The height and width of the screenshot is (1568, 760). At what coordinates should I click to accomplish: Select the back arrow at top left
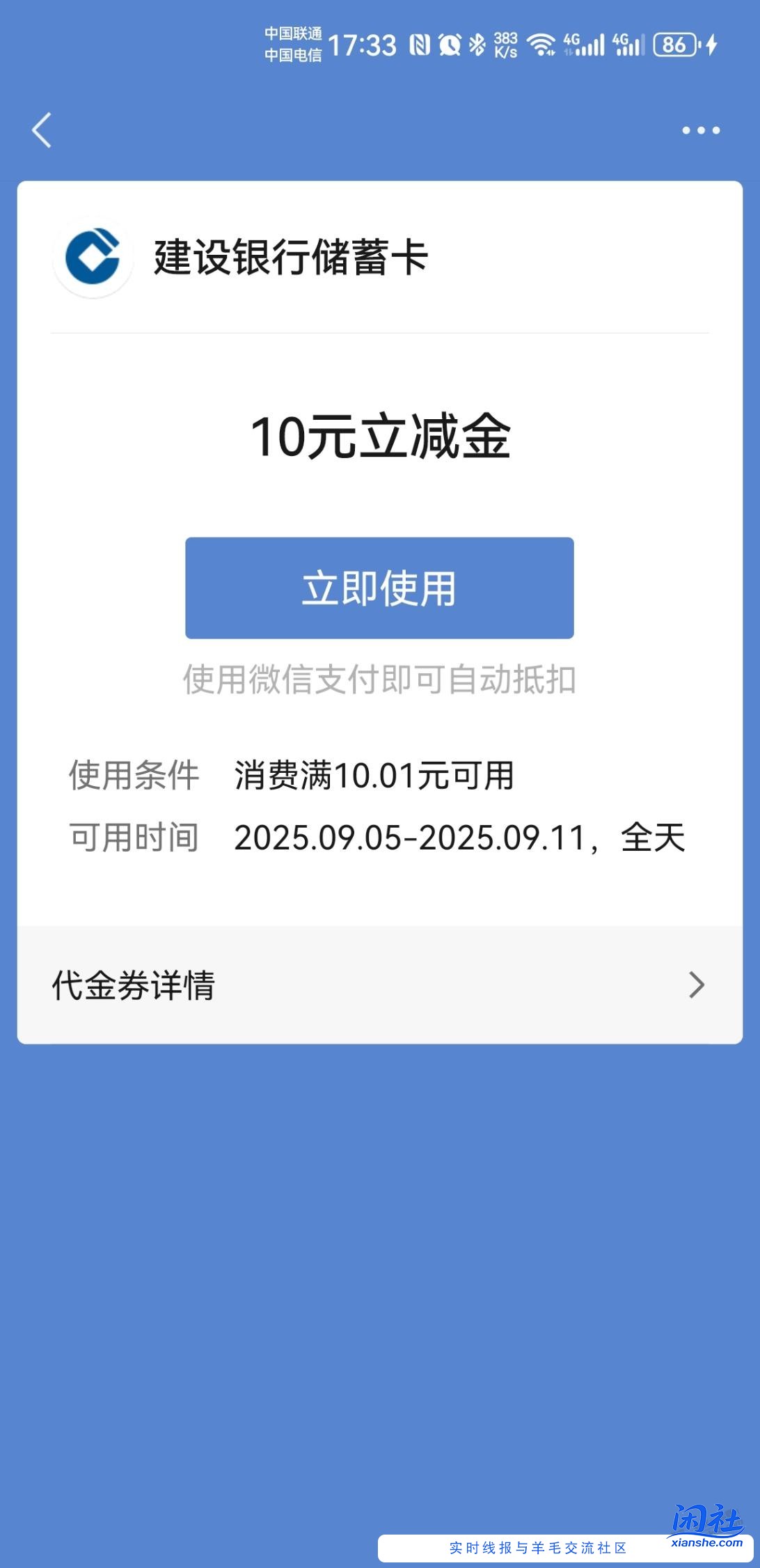tap(42, 130)
